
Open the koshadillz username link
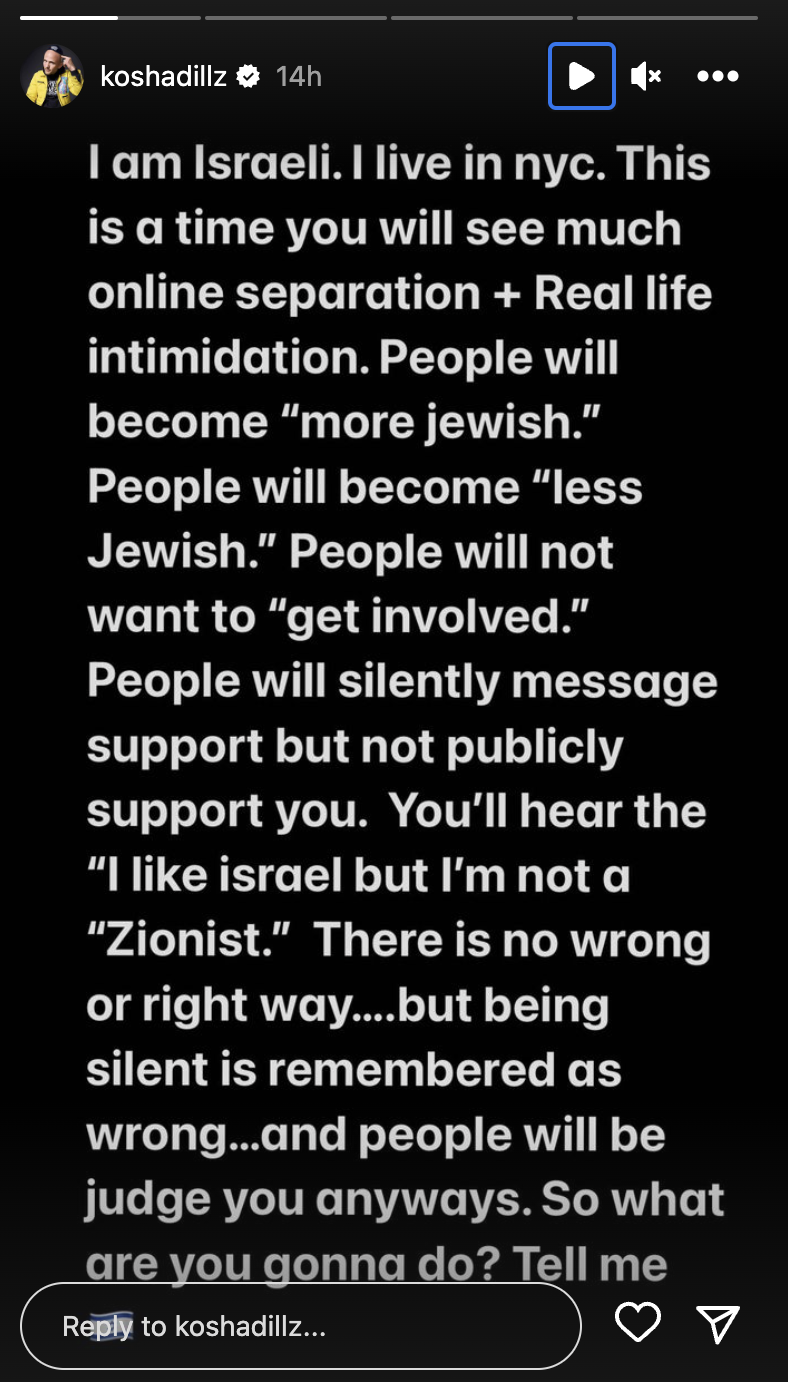click(x=163, y=76)
